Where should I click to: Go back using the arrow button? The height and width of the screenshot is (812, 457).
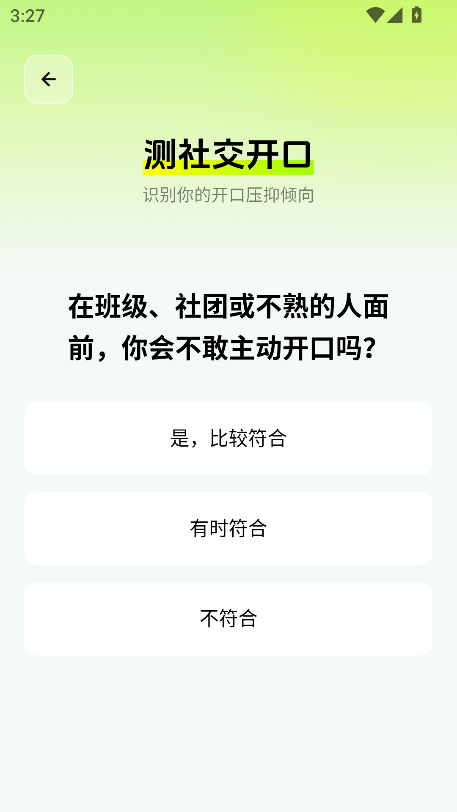pos(48,79)
